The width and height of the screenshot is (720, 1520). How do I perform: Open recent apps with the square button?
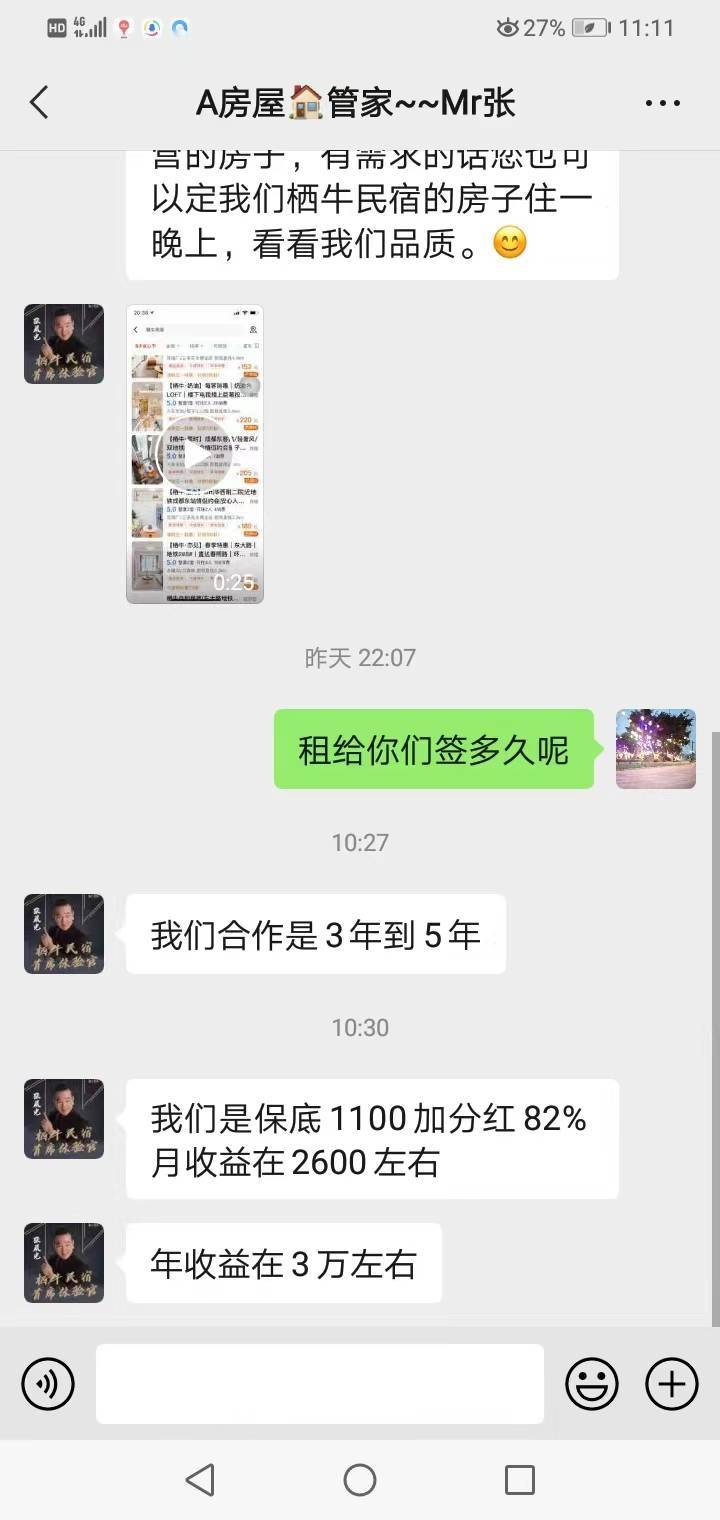point(520,1480)
